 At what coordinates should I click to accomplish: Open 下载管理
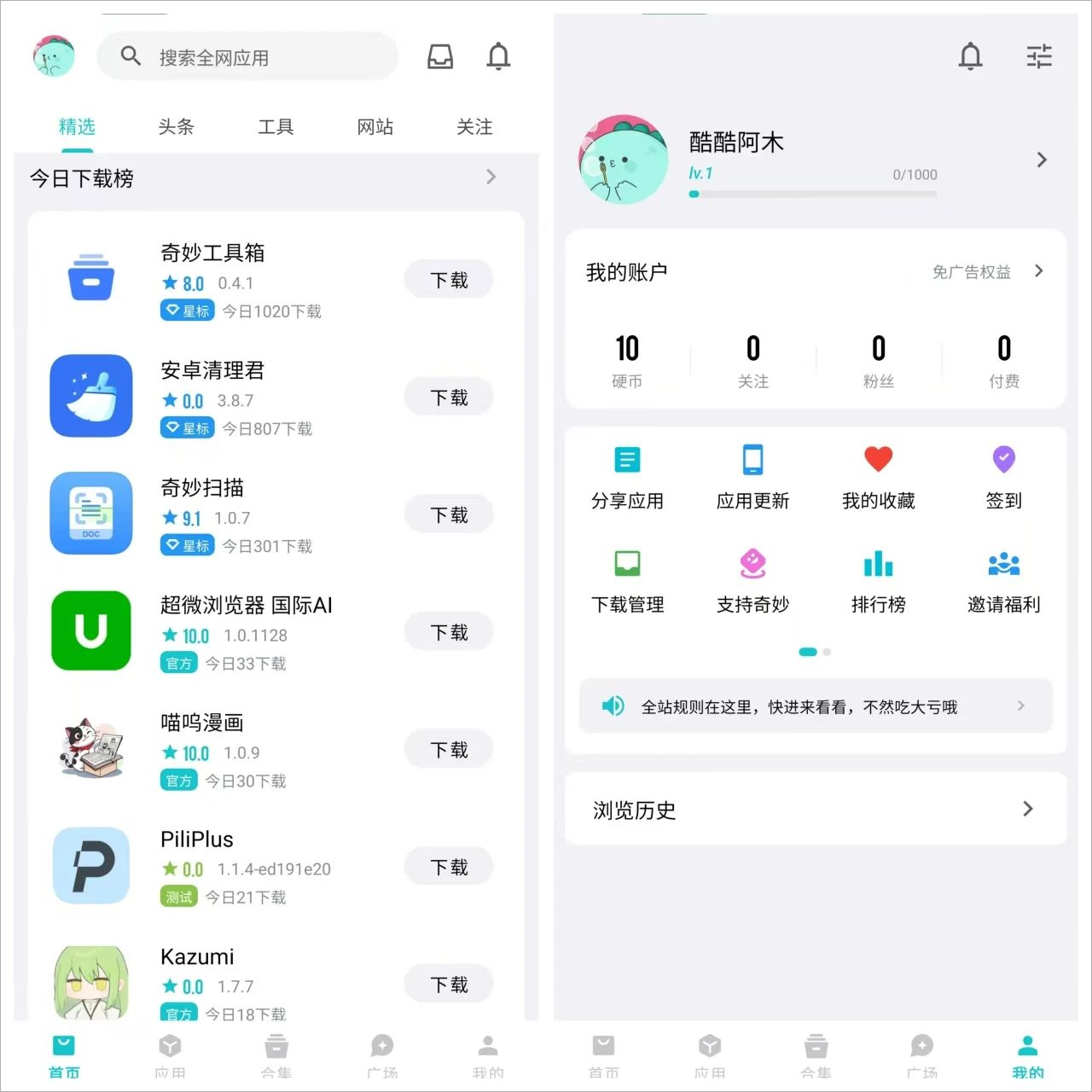pos(627,581)
